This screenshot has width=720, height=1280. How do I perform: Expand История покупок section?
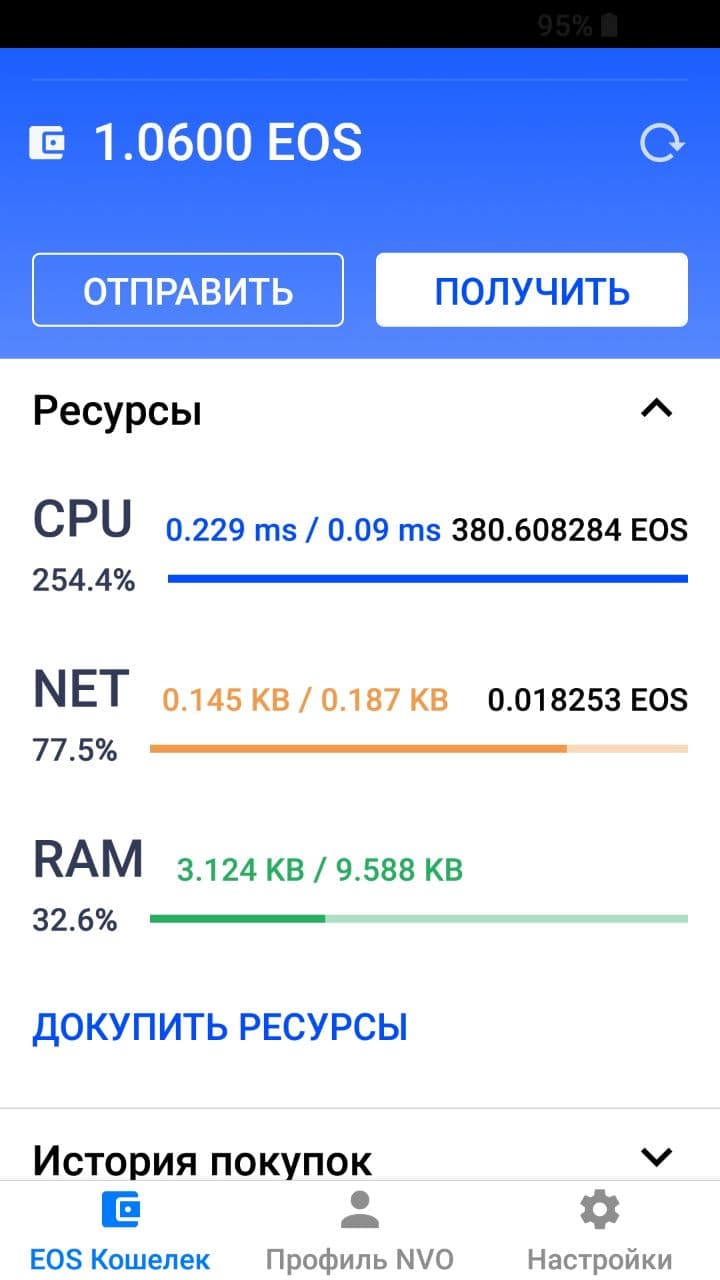[x=656, y=1158]
